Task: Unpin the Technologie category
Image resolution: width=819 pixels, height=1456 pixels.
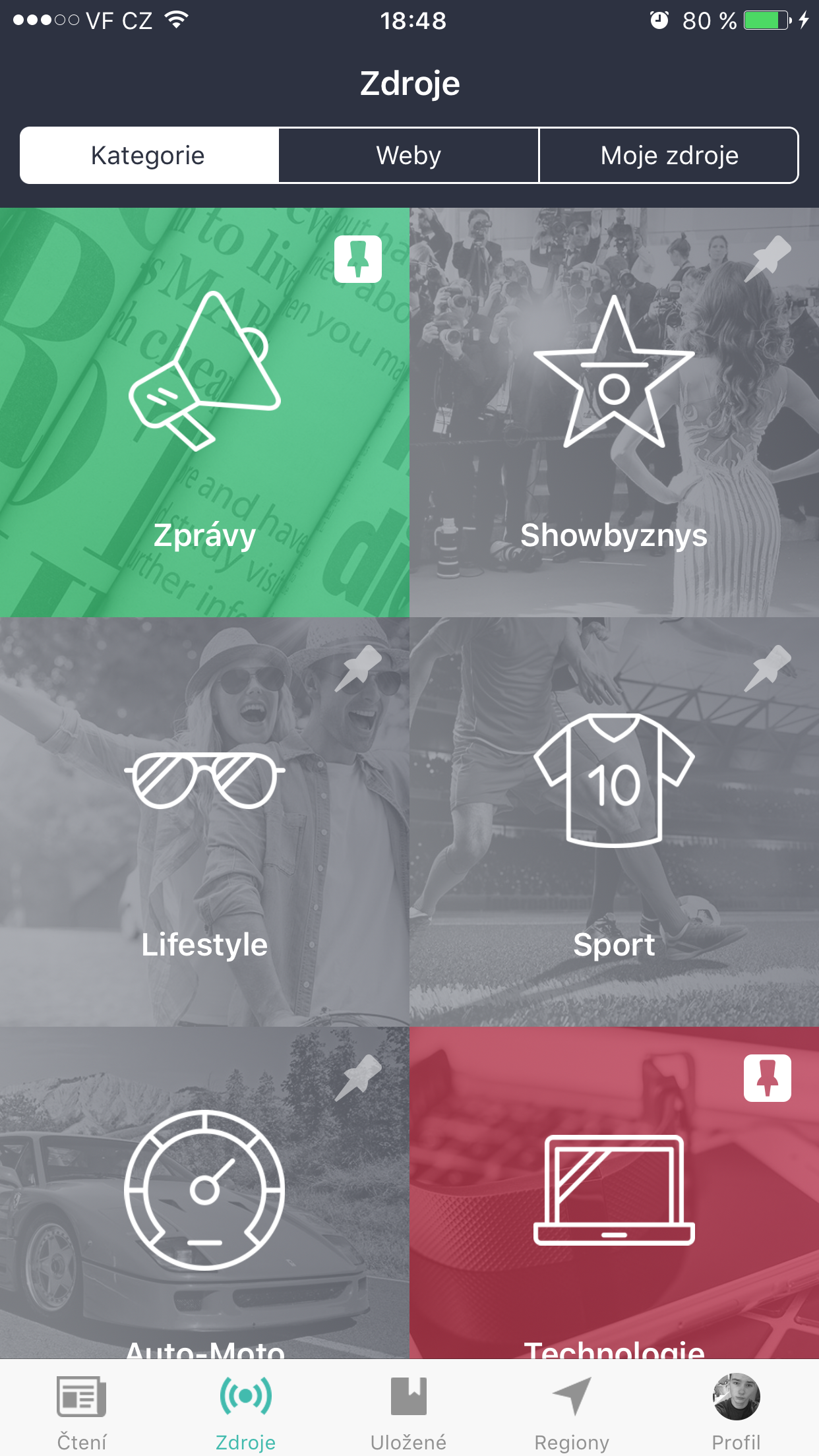Action: (768, 1077)
